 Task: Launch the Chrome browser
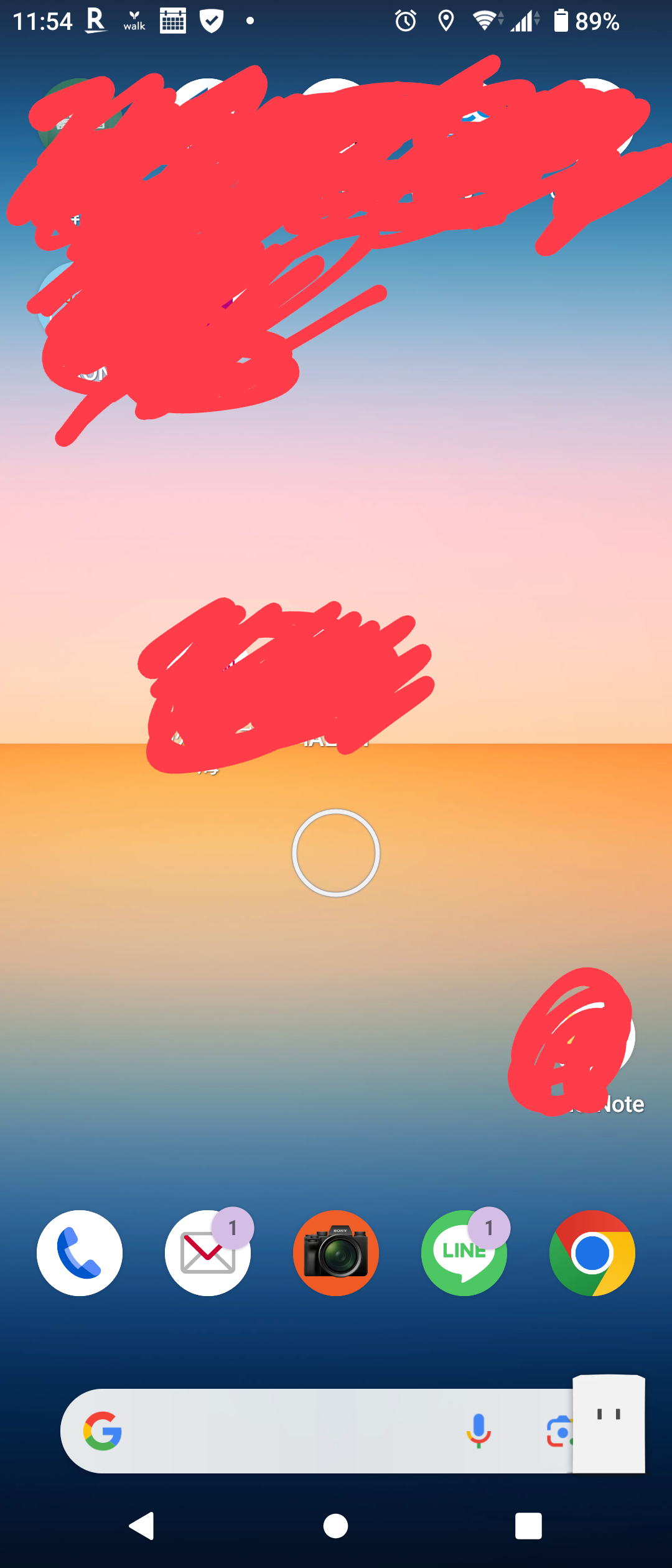[592, 1253]
